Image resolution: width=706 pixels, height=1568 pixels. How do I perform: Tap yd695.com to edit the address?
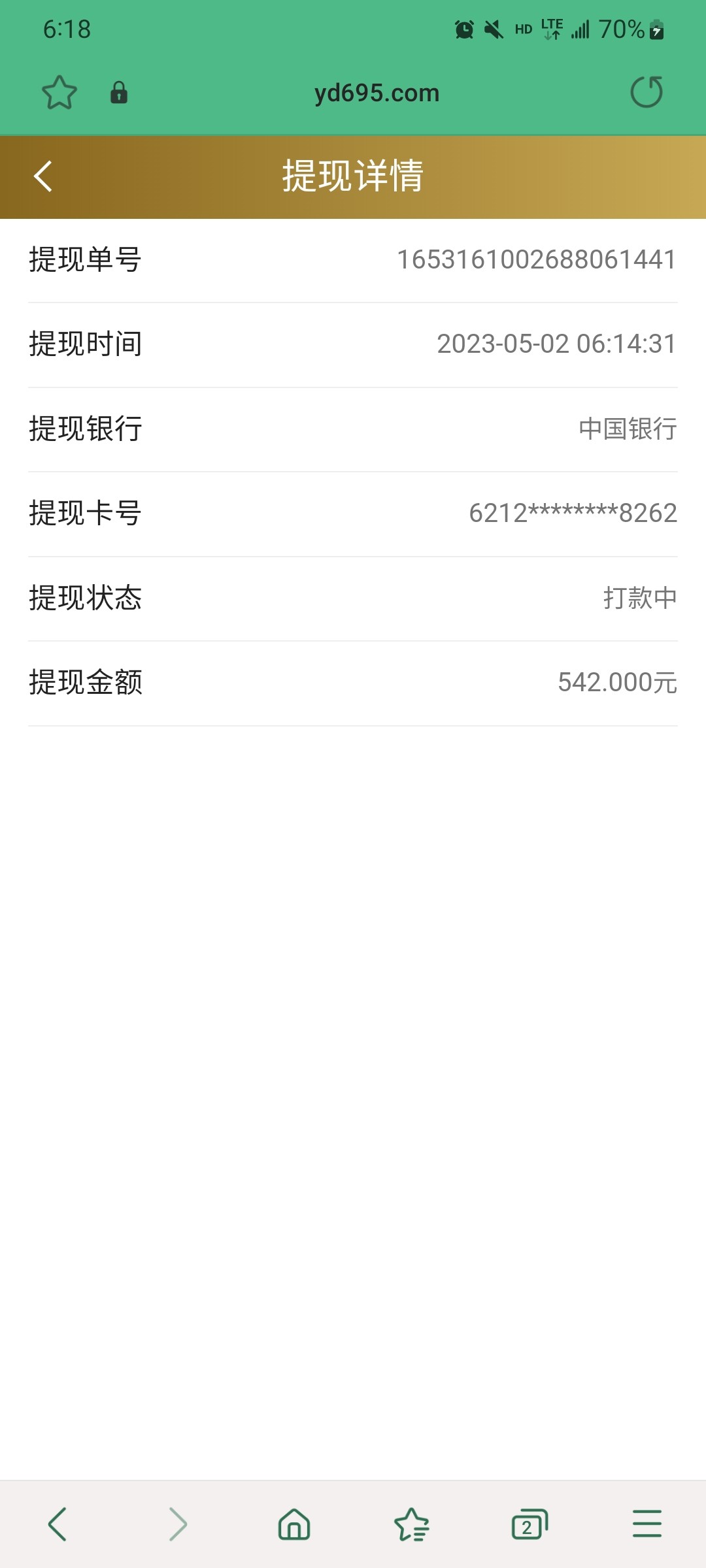pos(375,93)
